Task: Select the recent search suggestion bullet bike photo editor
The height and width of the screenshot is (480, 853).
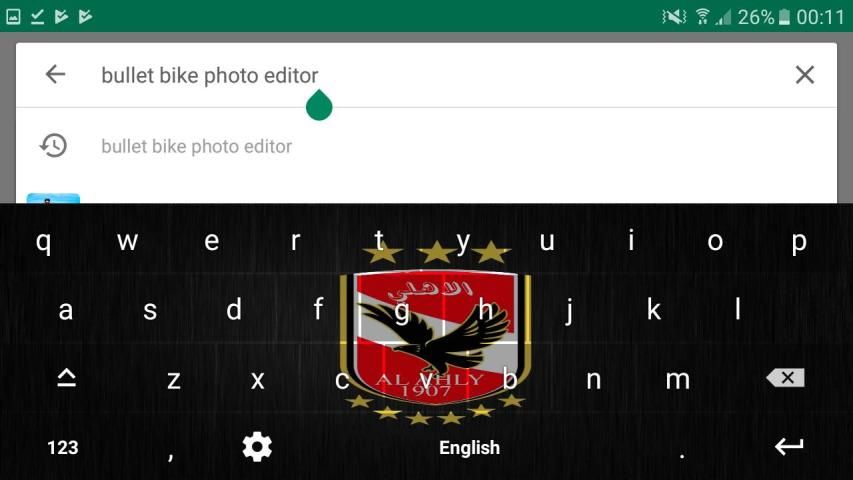Action: pyautogui.click(x=197, y=146)
